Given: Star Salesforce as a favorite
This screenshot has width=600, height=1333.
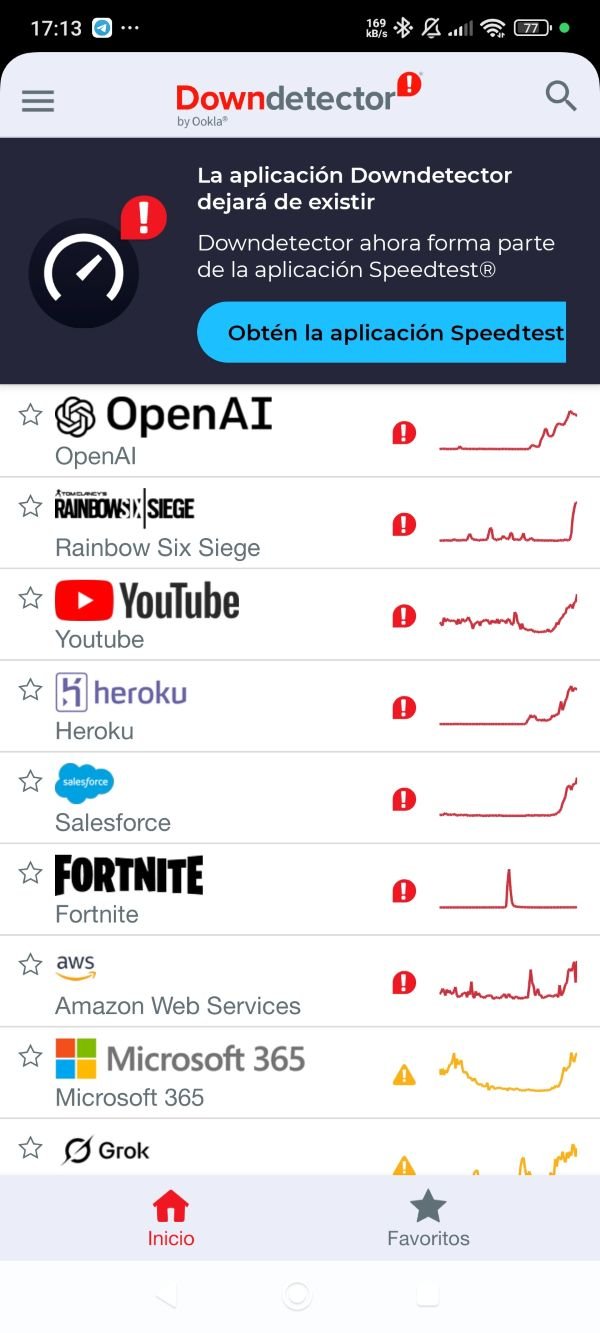Looking at the screenshot, I should point(31,781).
